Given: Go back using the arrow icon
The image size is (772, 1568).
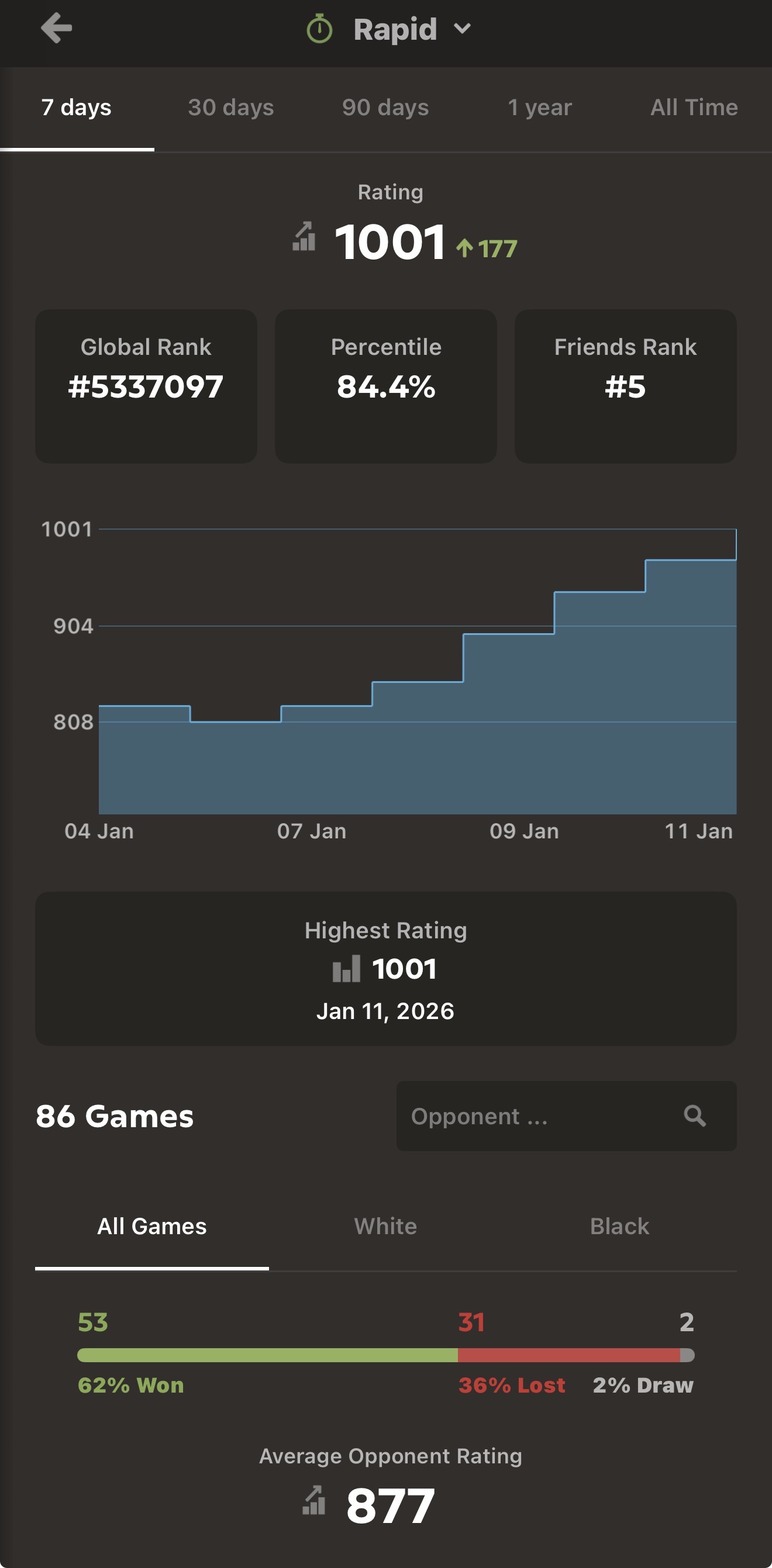Looking at the screenshot, I should pos(57,28).
